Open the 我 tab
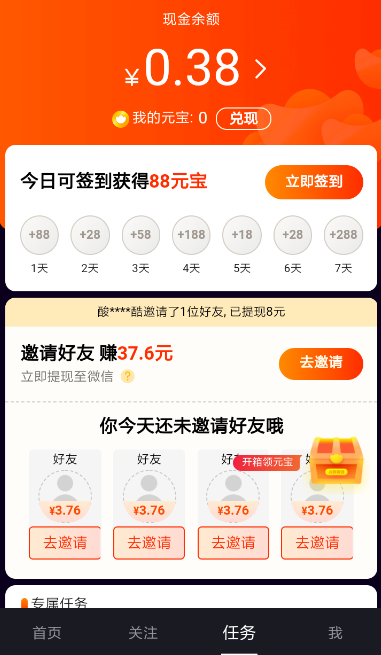This screenshot has width=381, height=655. click(335, 633)
